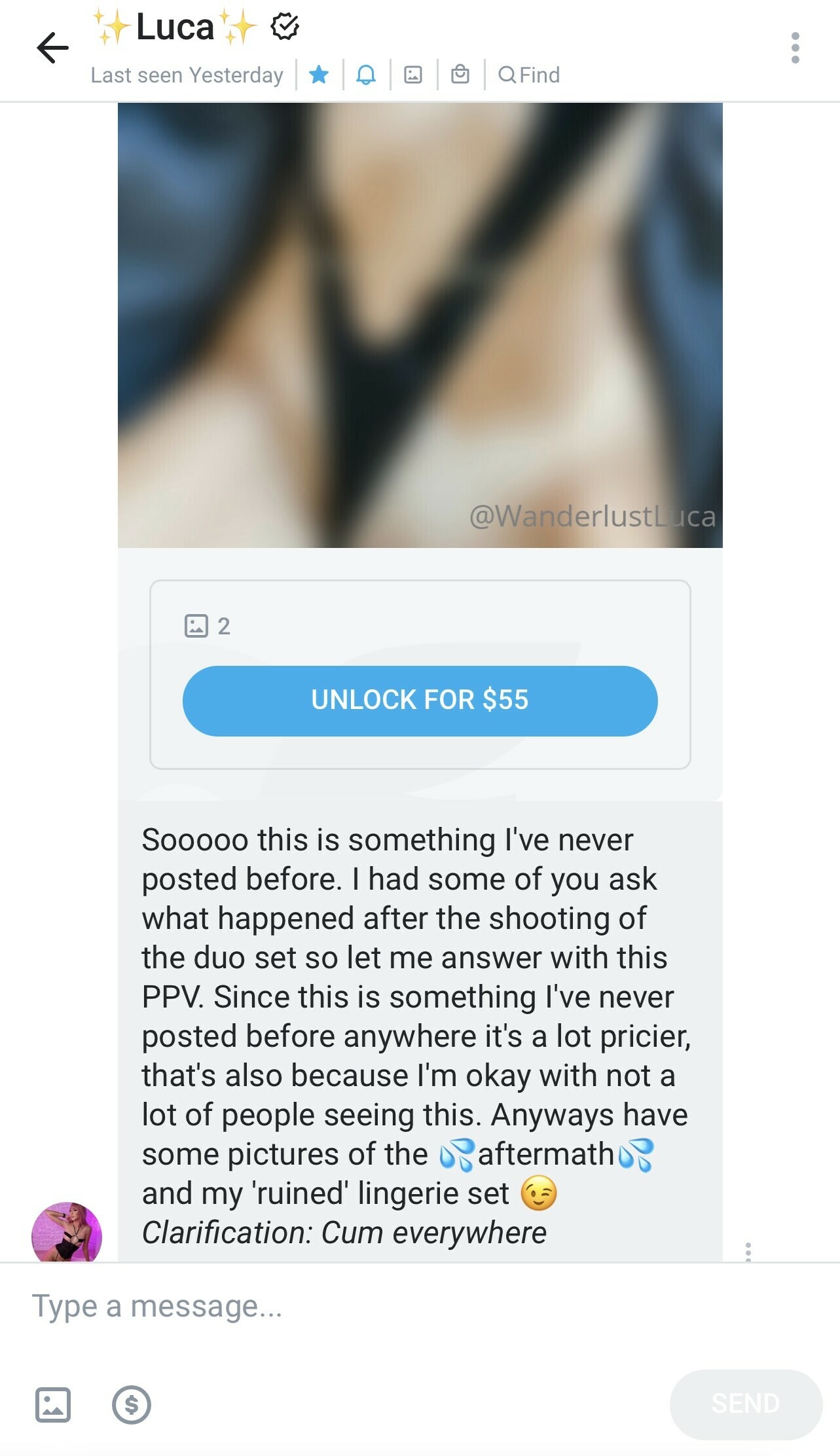Open the message options dots
This screenshot has width=840, height=1456.
click(748, 1251)
